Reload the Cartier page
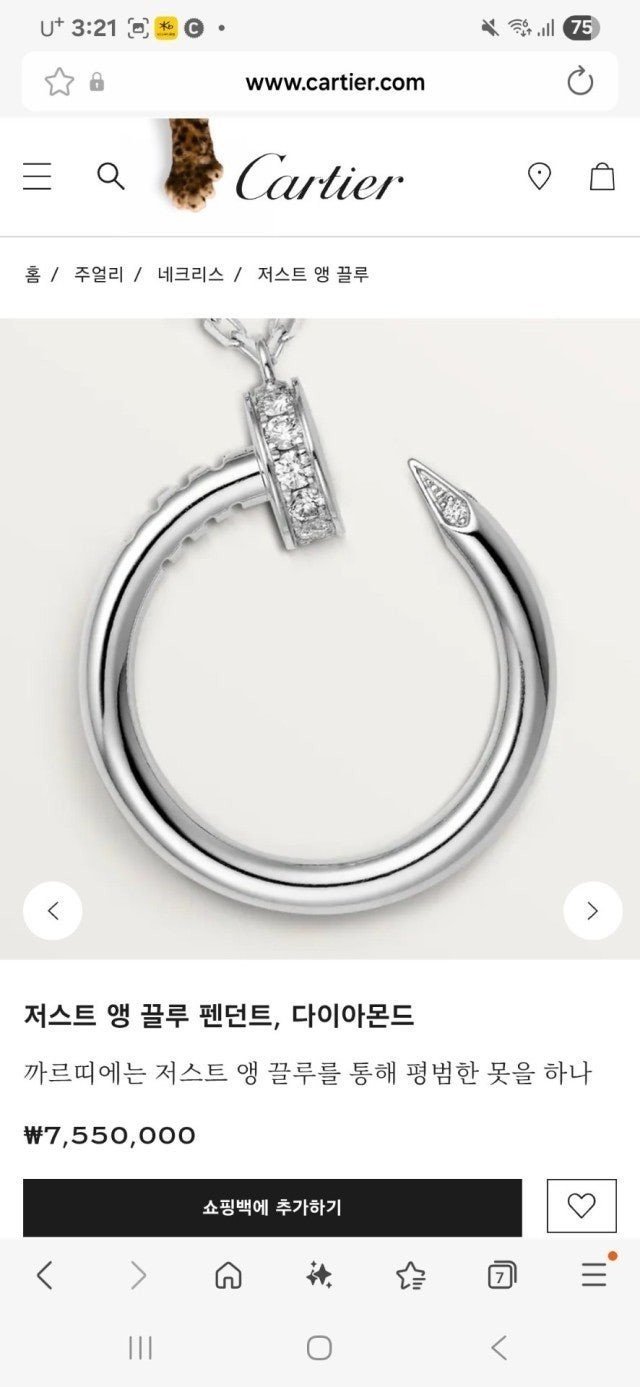The height and width of the screenshot is (1387, 640). click(x=580, y=82)
